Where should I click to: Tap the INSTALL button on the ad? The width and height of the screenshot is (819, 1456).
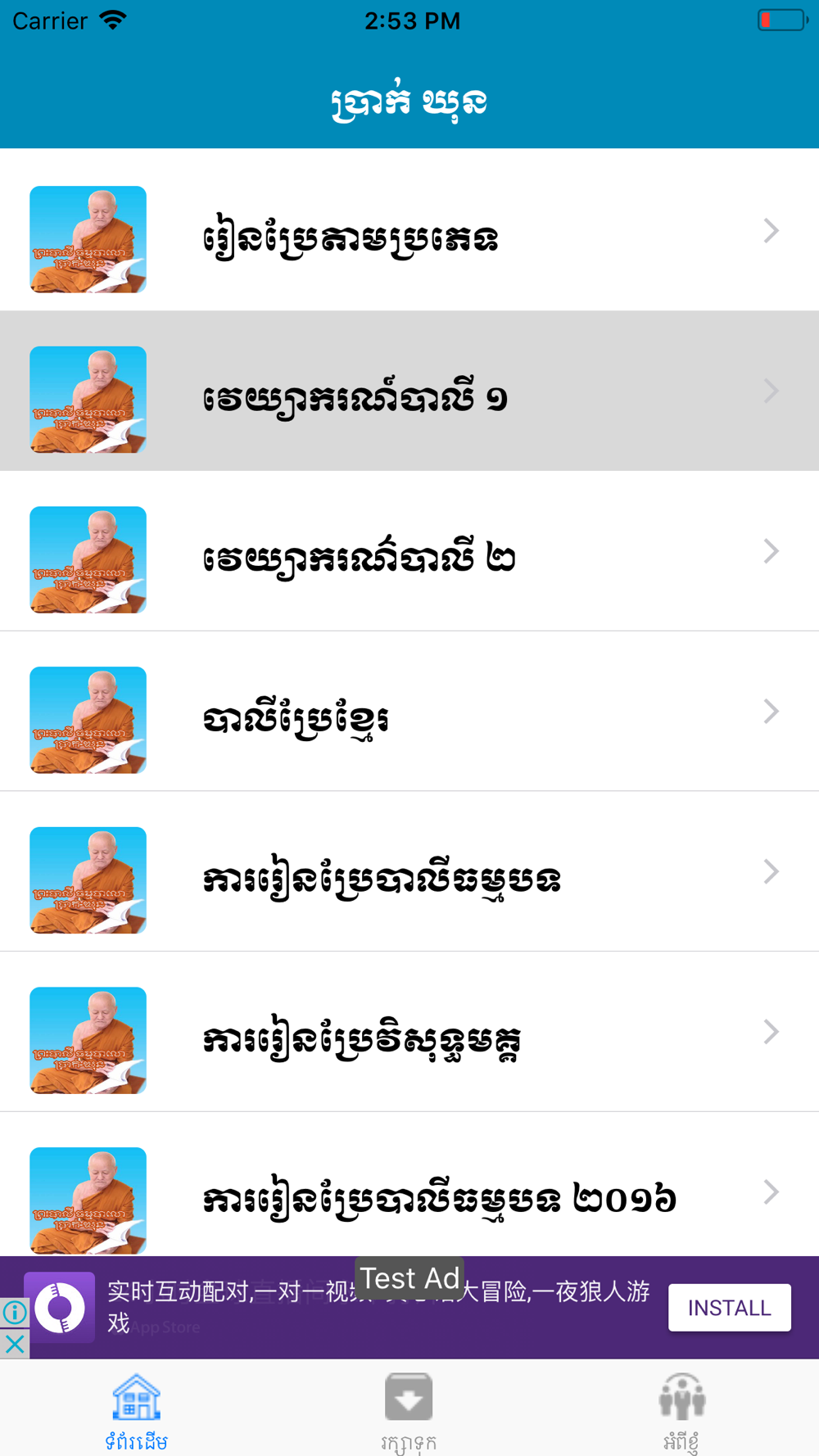(729, 1308)
